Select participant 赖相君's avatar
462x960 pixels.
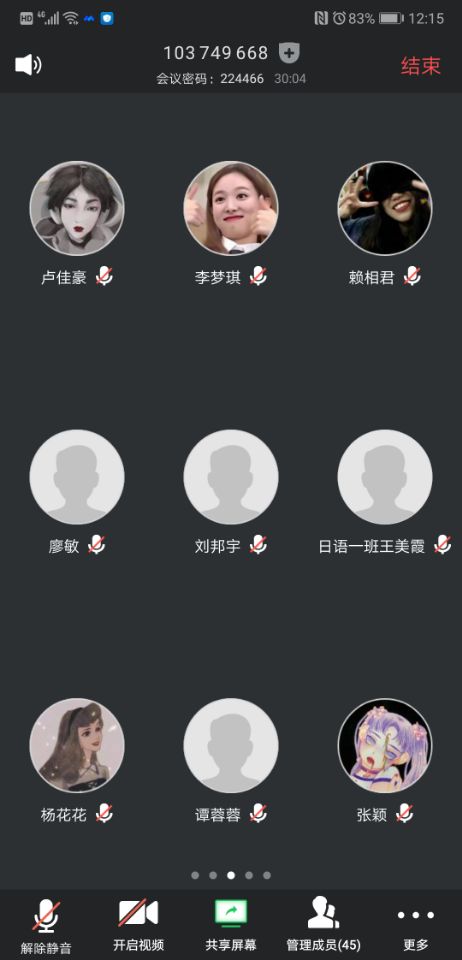click(x=385, y=208)
